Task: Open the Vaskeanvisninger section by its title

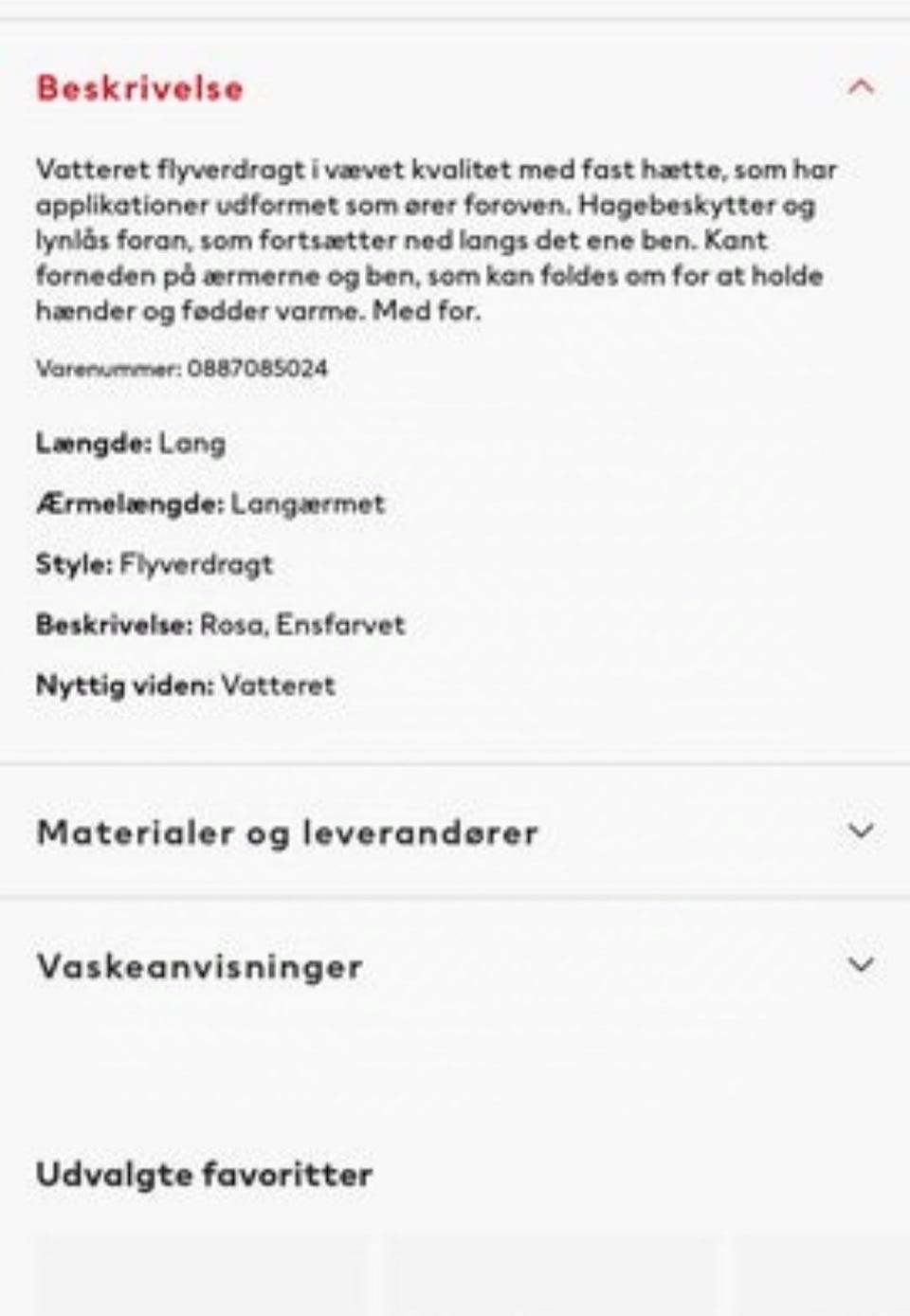Action: pos(198,966)
